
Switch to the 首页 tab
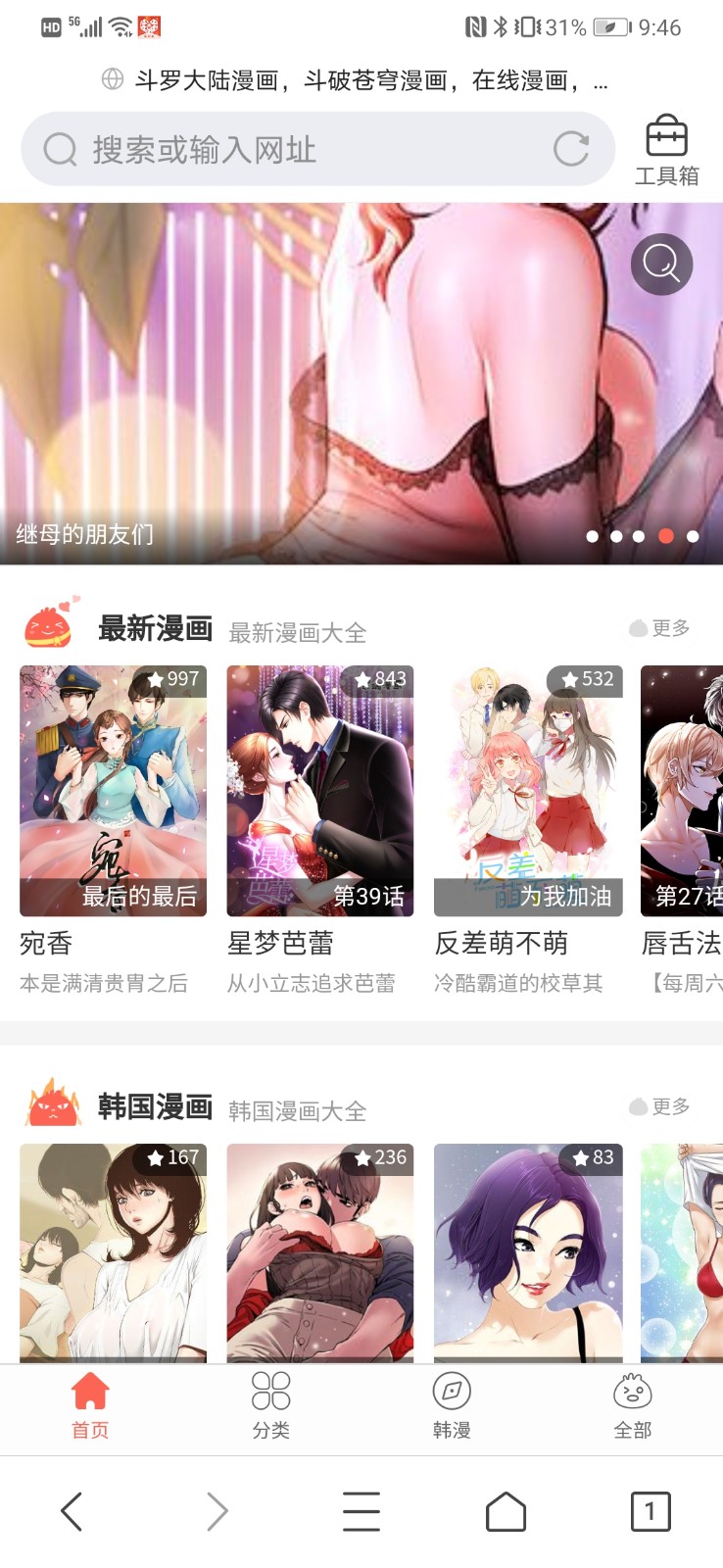(x=90, y=1405)
